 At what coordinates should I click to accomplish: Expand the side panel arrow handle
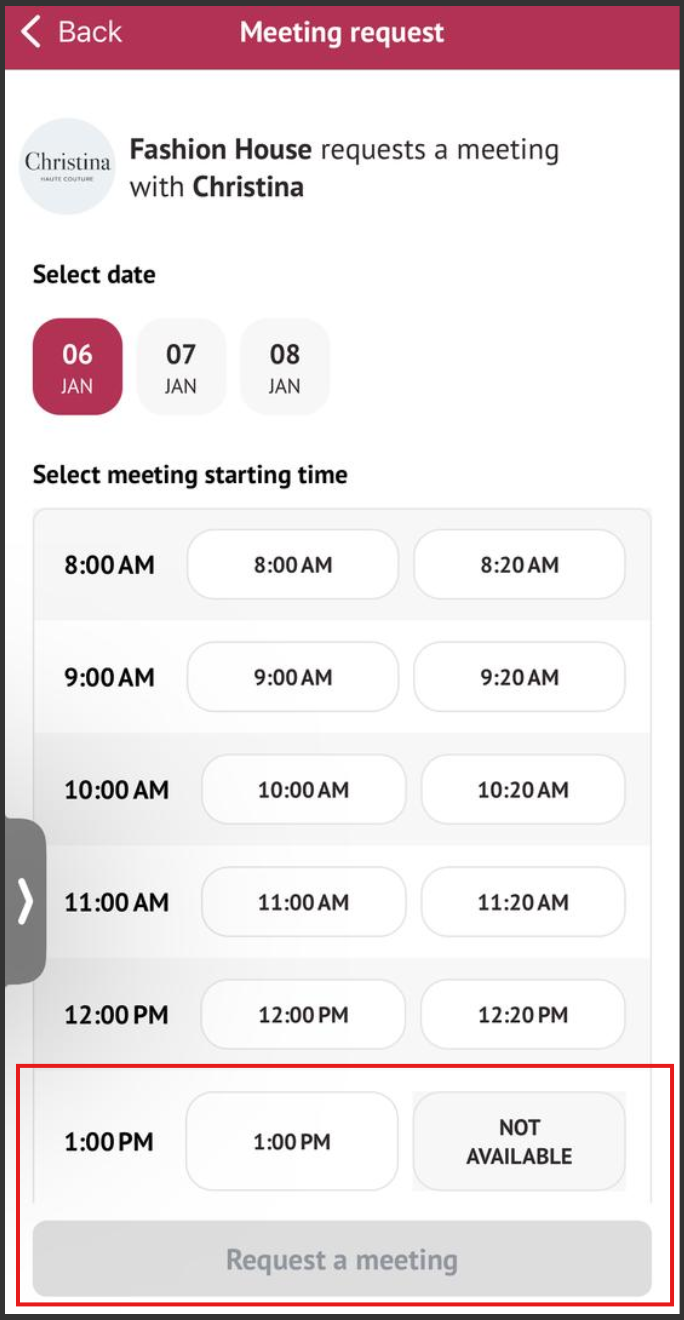click(x=25, y=902)
